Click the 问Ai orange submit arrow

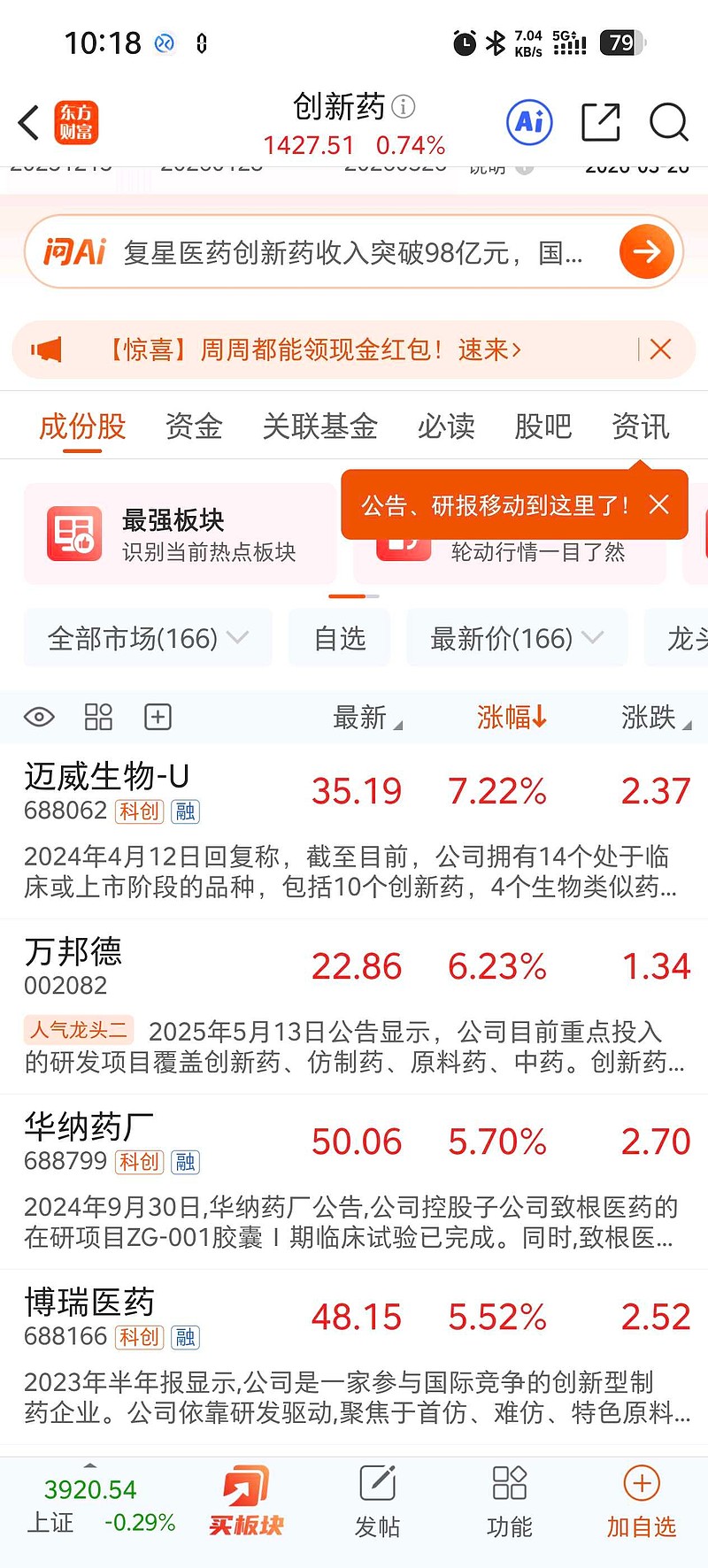click(647, 251)
